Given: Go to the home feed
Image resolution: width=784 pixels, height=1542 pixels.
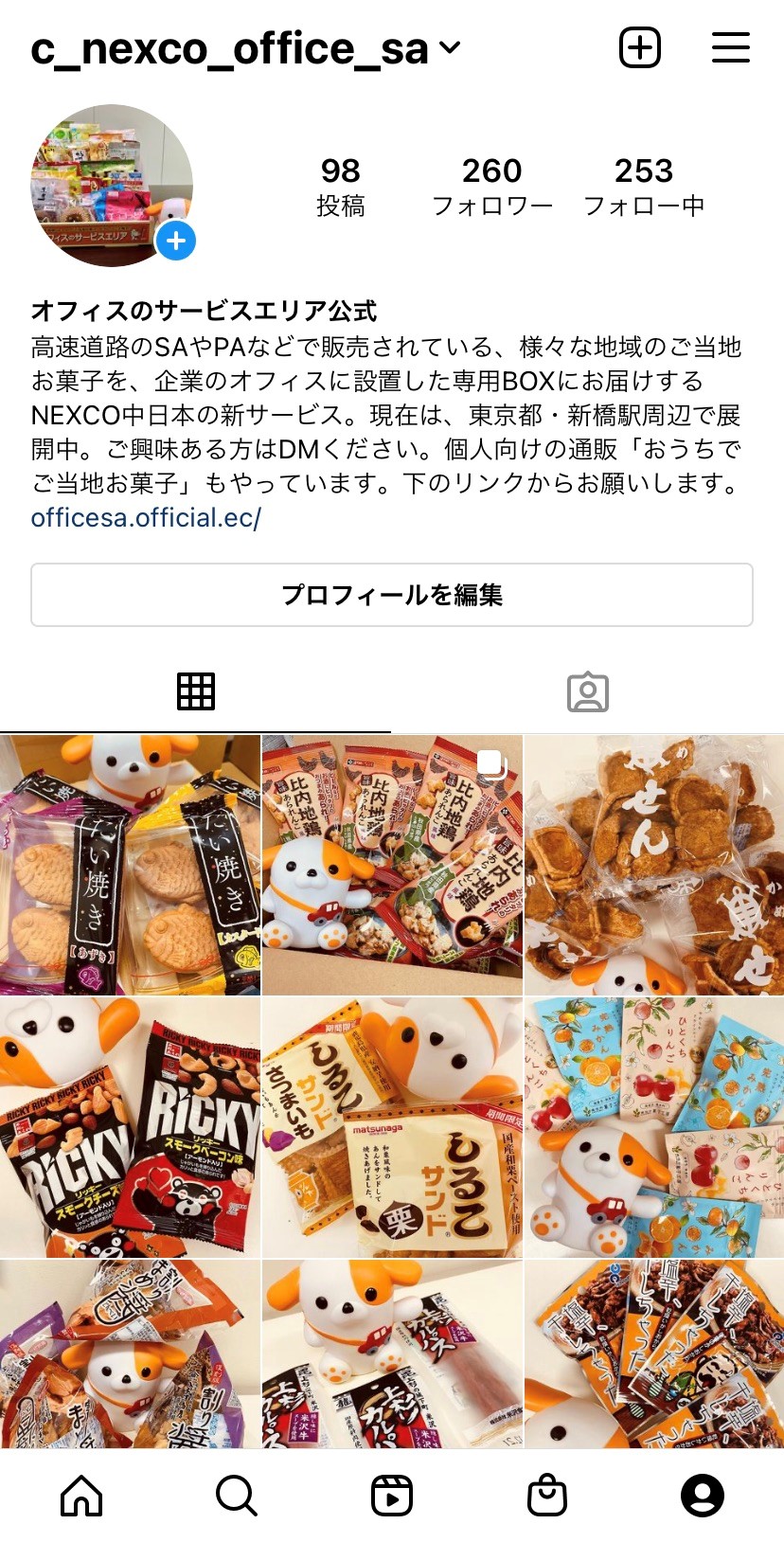Looking at the screenshot, I should [81, 1496].
